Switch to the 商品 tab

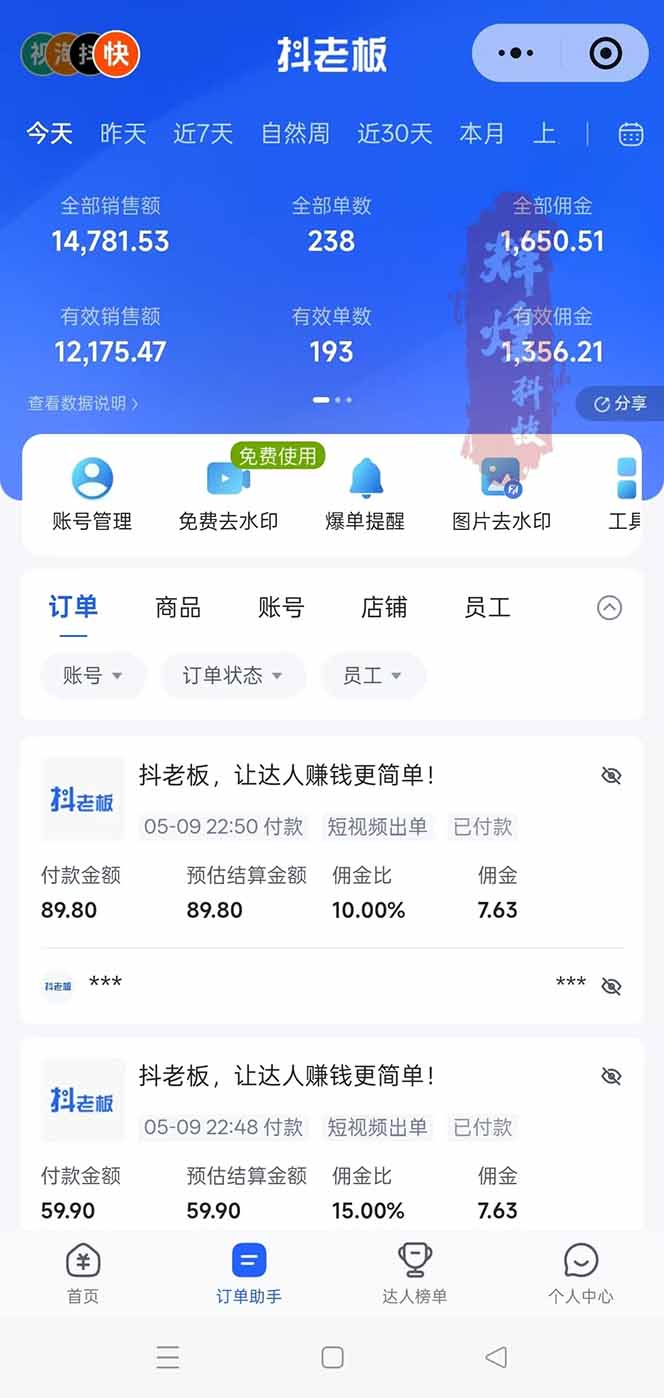tap(178, 607)
